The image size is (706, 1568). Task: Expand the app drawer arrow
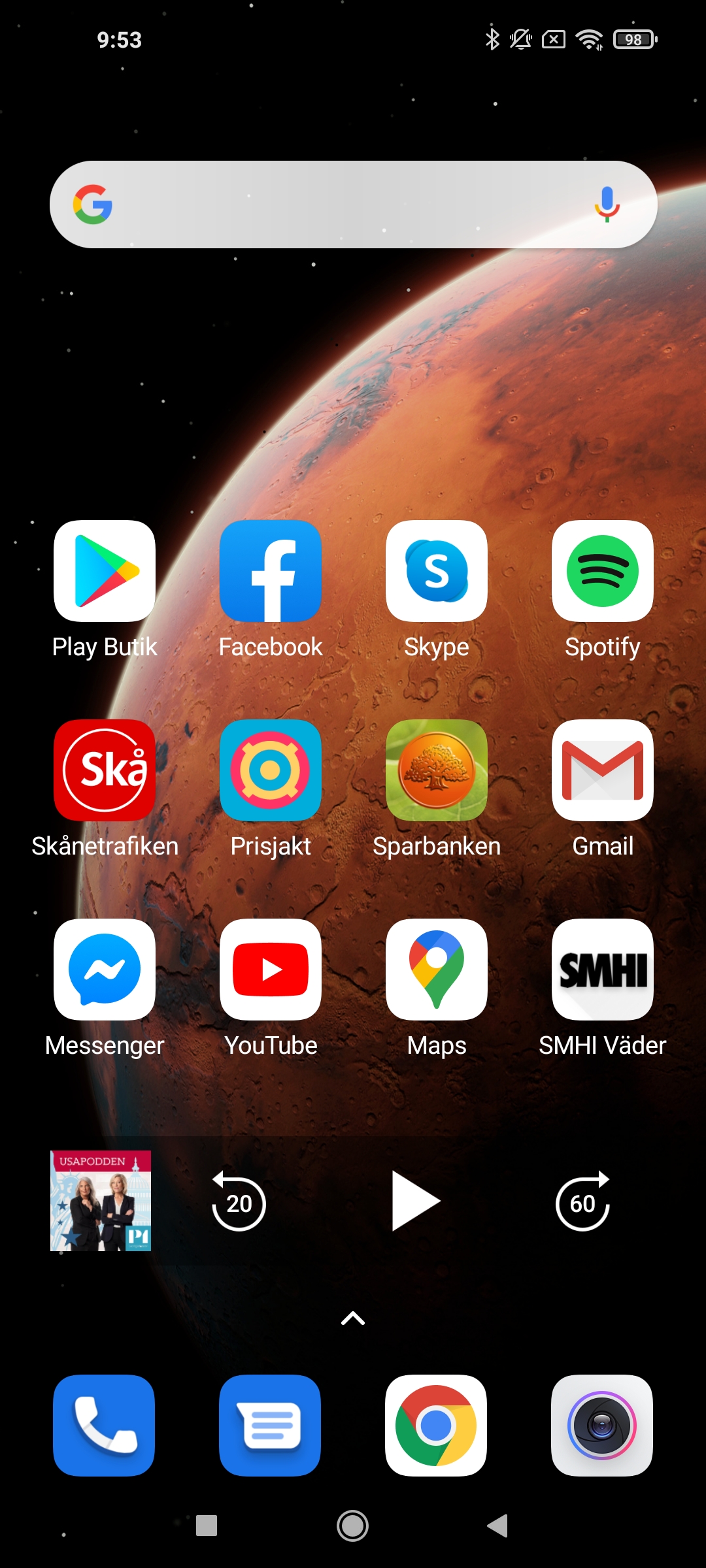[x=353, y=1318]
